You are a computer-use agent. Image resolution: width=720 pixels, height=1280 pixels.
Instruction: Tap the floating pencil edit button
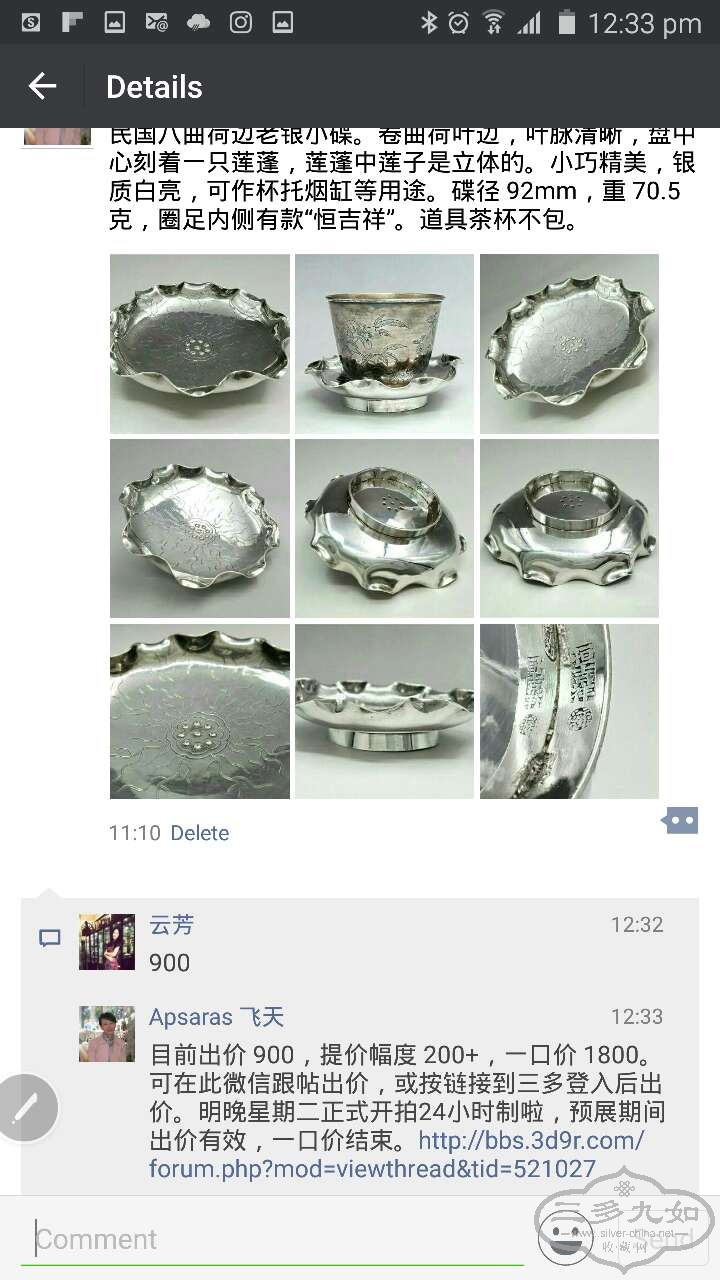(x=25, y=1107)
